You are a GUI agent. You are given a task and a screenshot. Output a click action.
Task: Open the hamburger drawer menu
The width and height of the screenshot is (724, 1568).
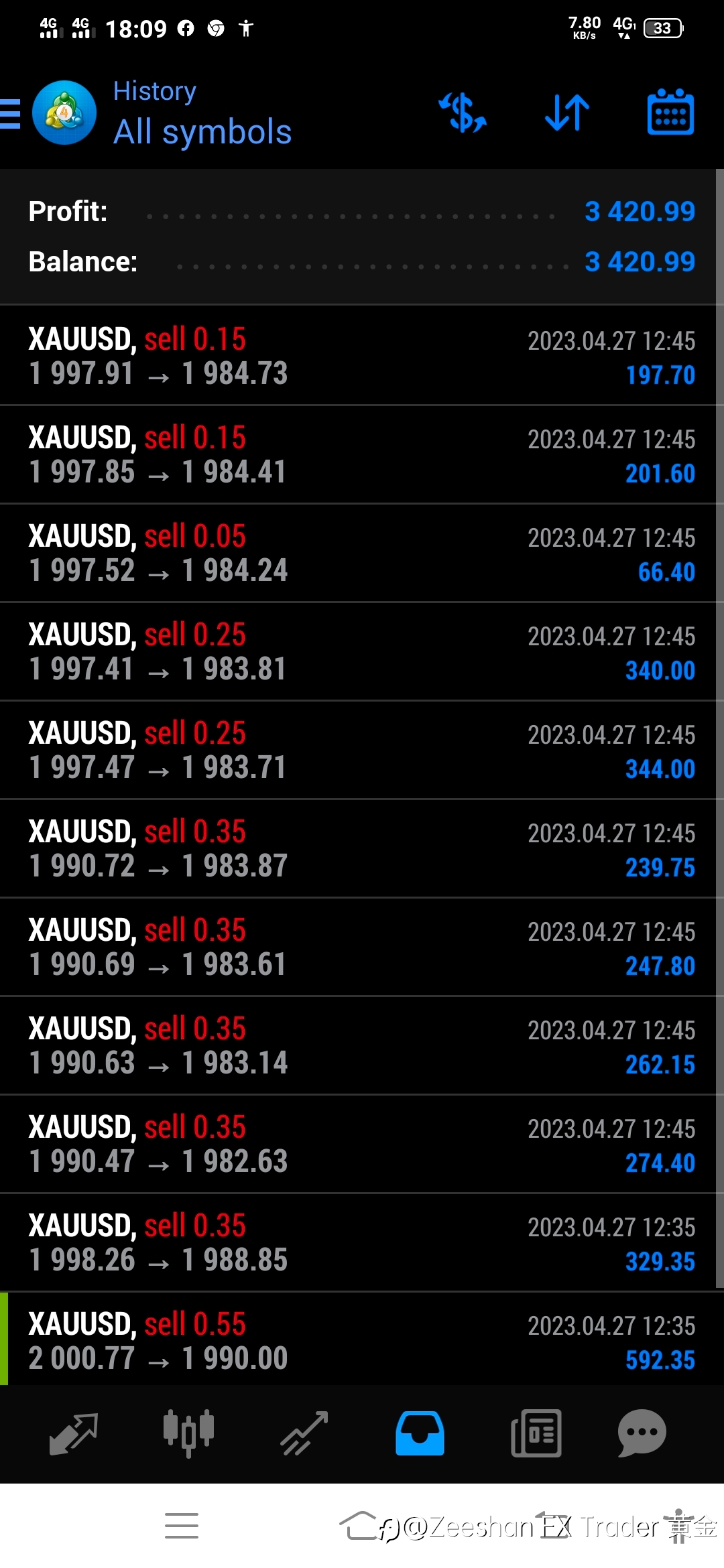tap(10, 113)
